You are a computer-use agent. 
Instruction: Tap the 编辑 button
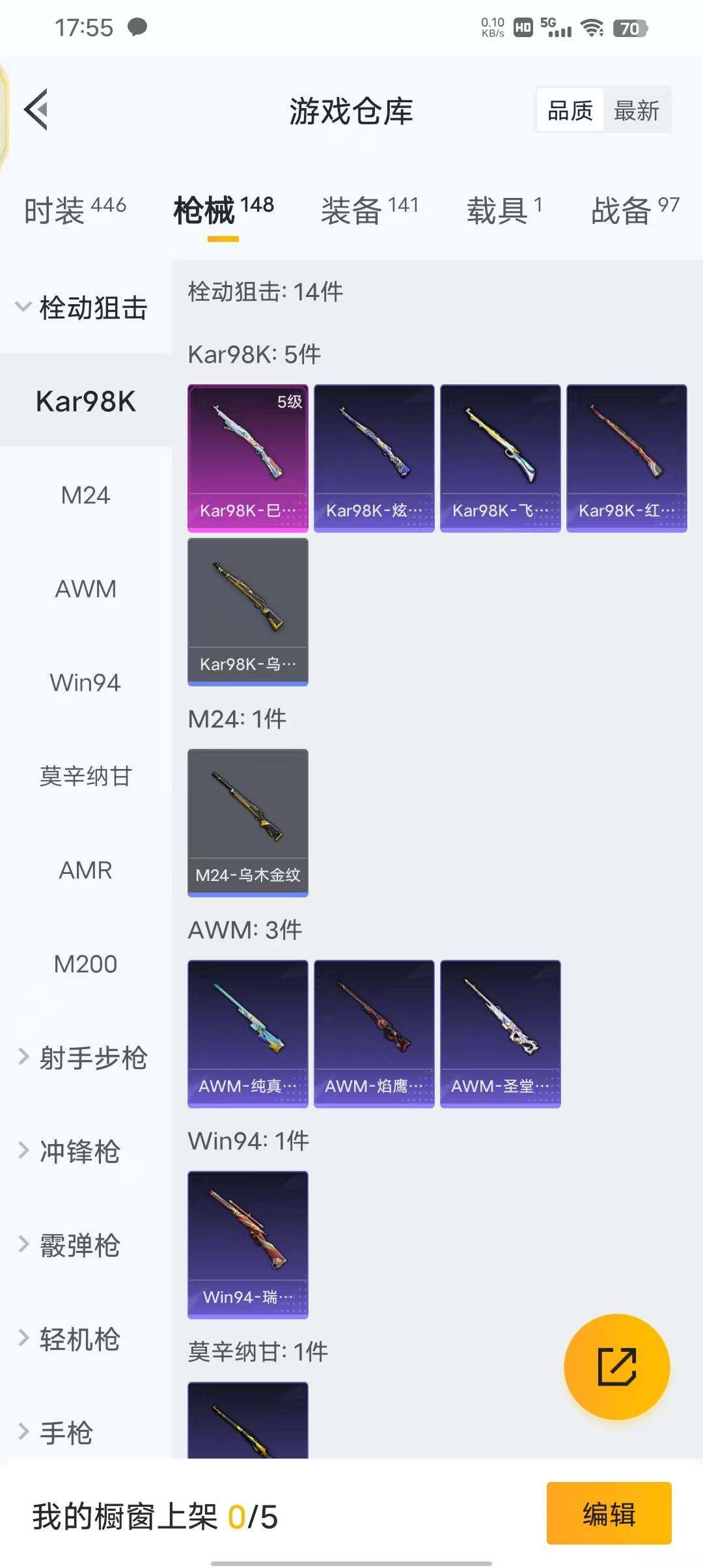pos(609,1514)
